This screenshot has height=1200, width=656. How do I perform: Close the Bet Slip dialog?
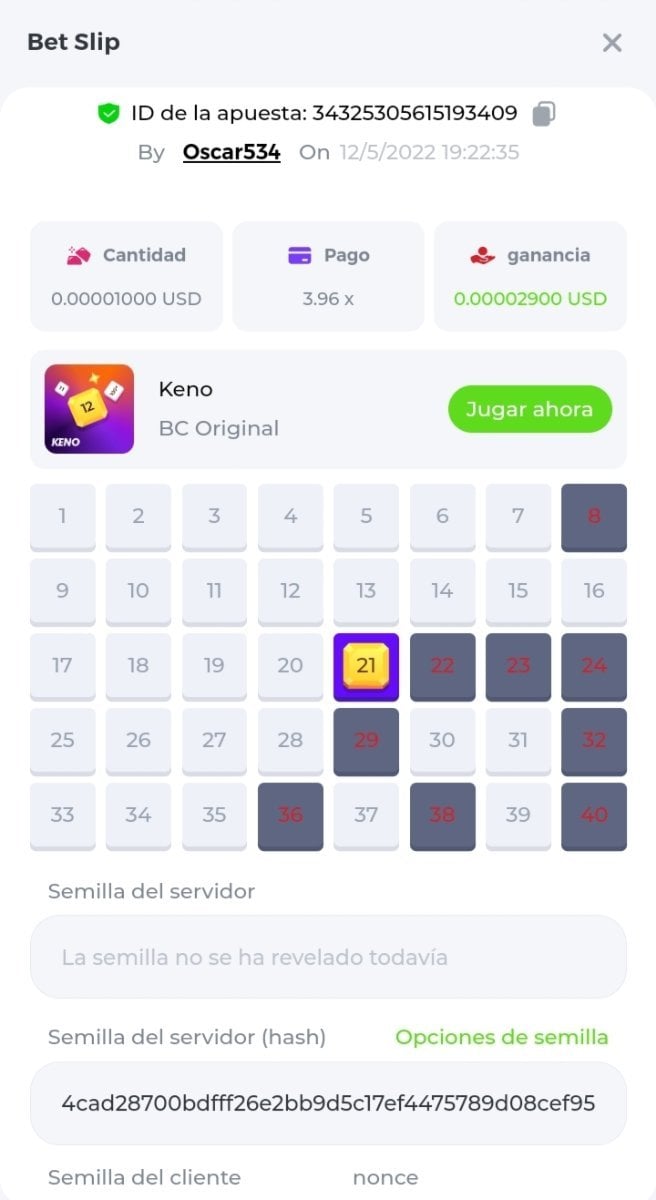click(x=612, y=42)
